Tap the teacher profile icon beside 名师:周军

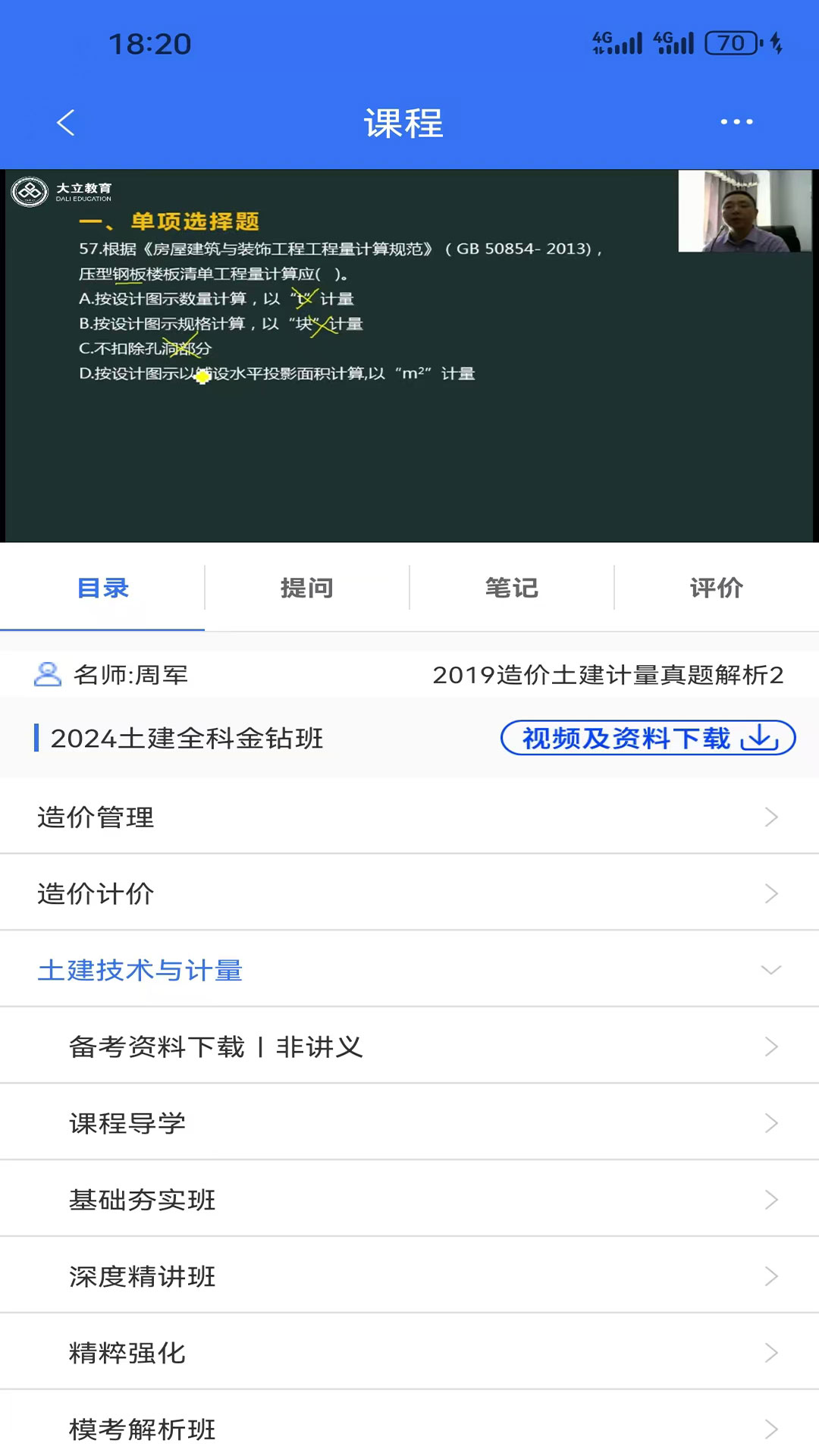(x=47, y=675)
